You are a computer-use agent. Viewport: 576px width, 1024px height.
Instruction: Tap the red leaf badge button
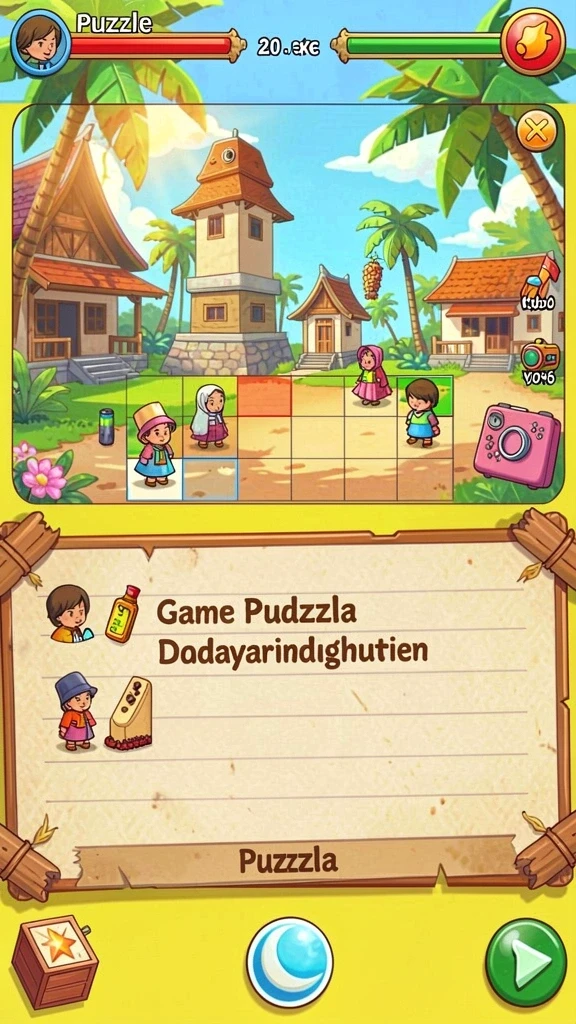point(533,43)
